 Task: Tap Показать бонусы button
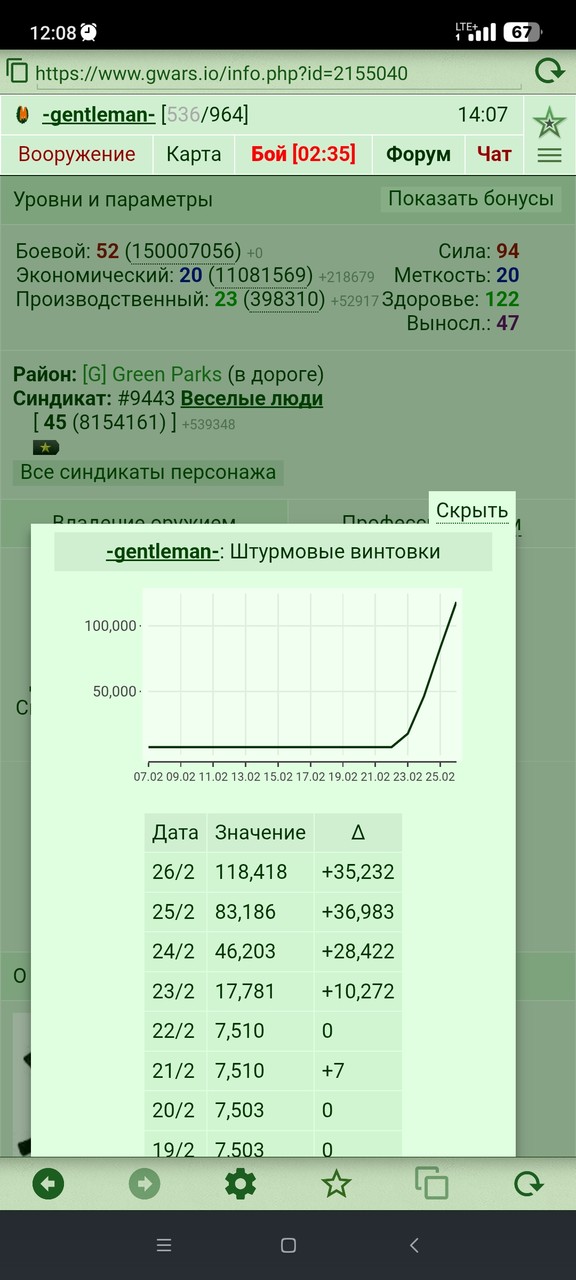point(471,198)
